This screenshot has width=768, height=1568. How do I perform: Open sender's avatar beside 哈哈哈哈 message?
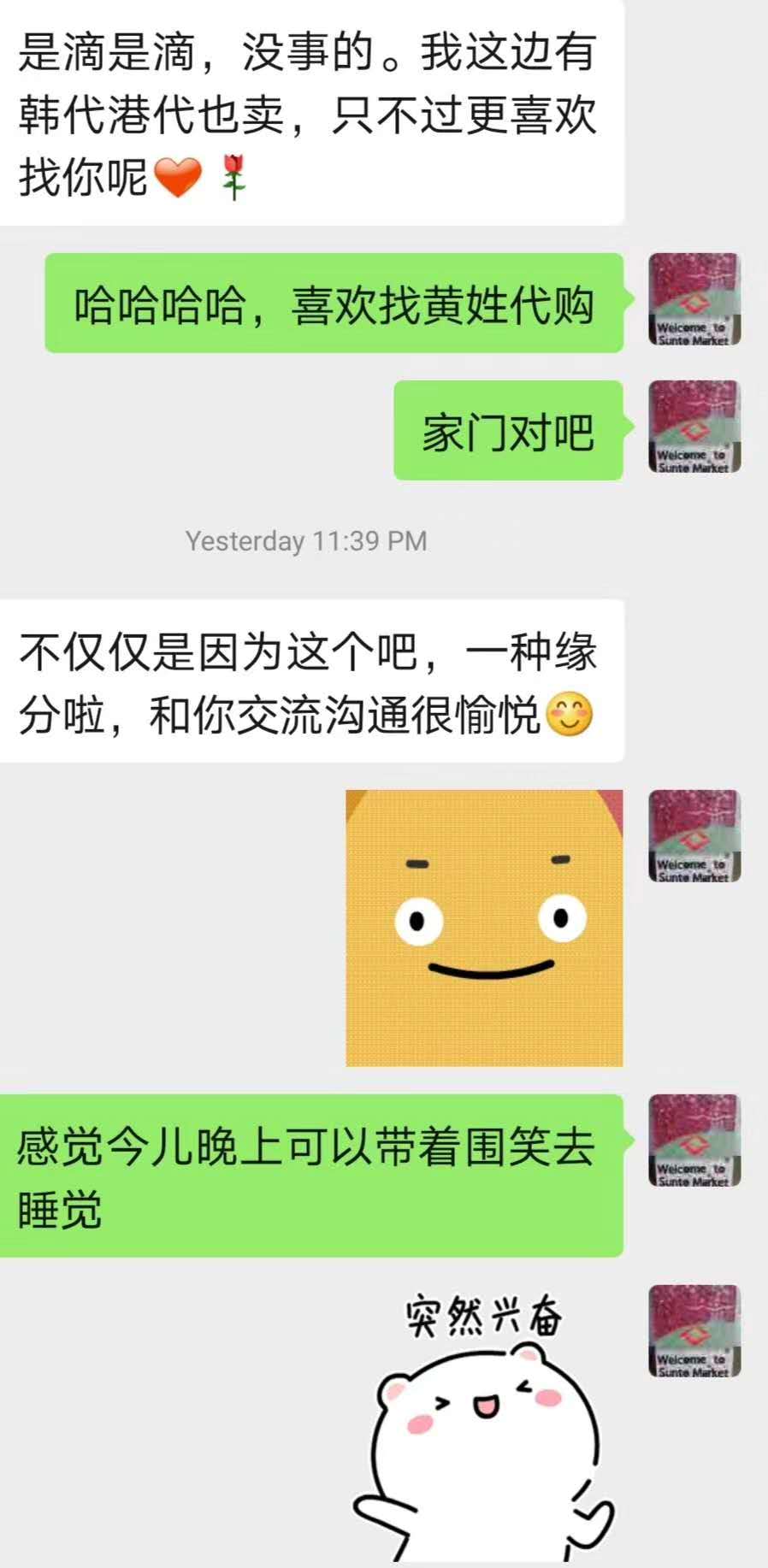[x=694, y=299]
